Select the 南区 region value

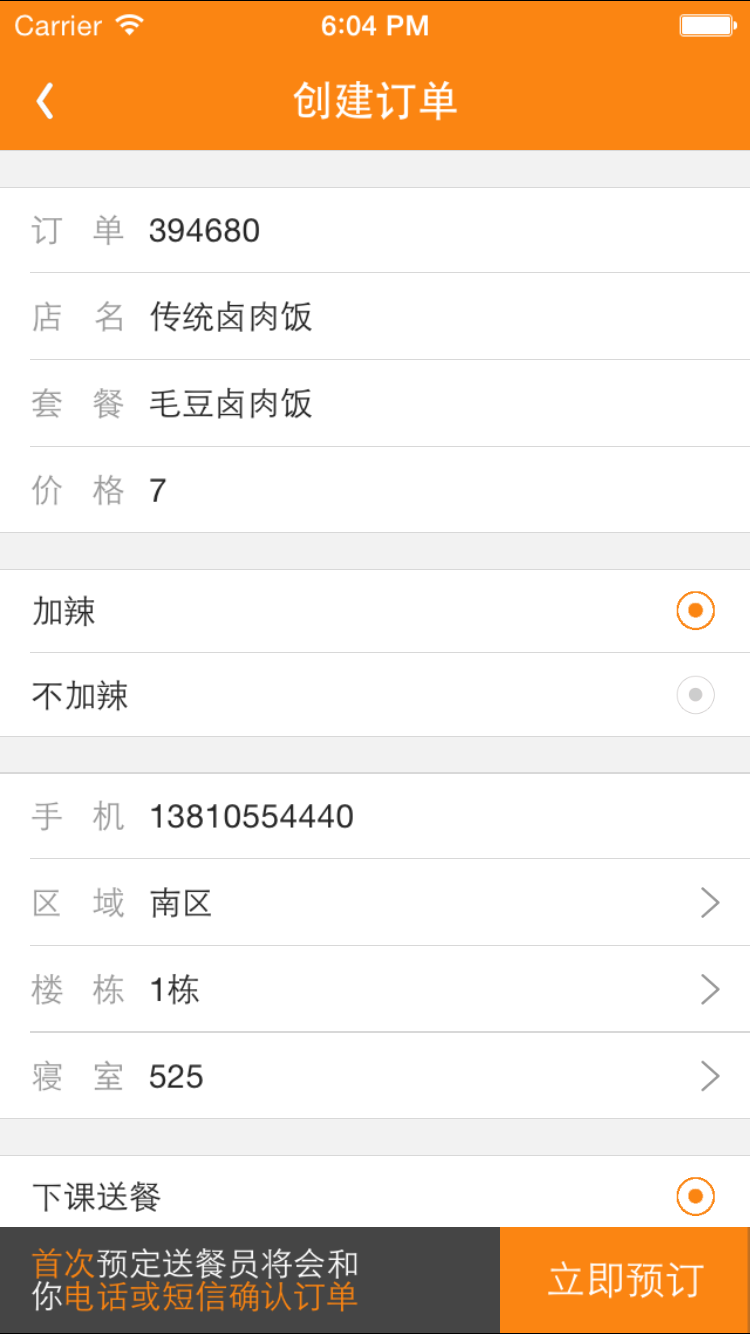click(182, 902)
